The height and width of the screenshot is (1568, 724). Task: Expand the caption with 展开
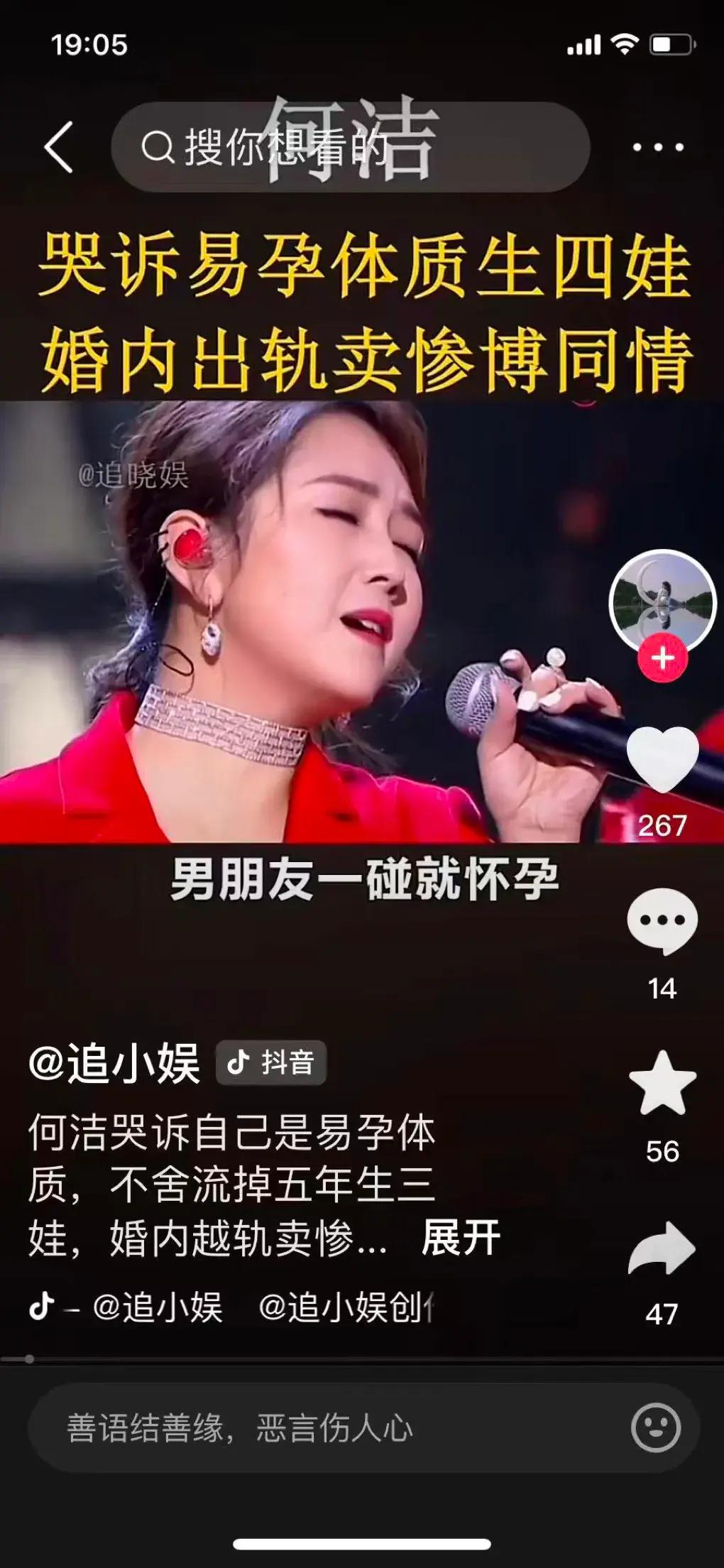[x=461, y=1238]
